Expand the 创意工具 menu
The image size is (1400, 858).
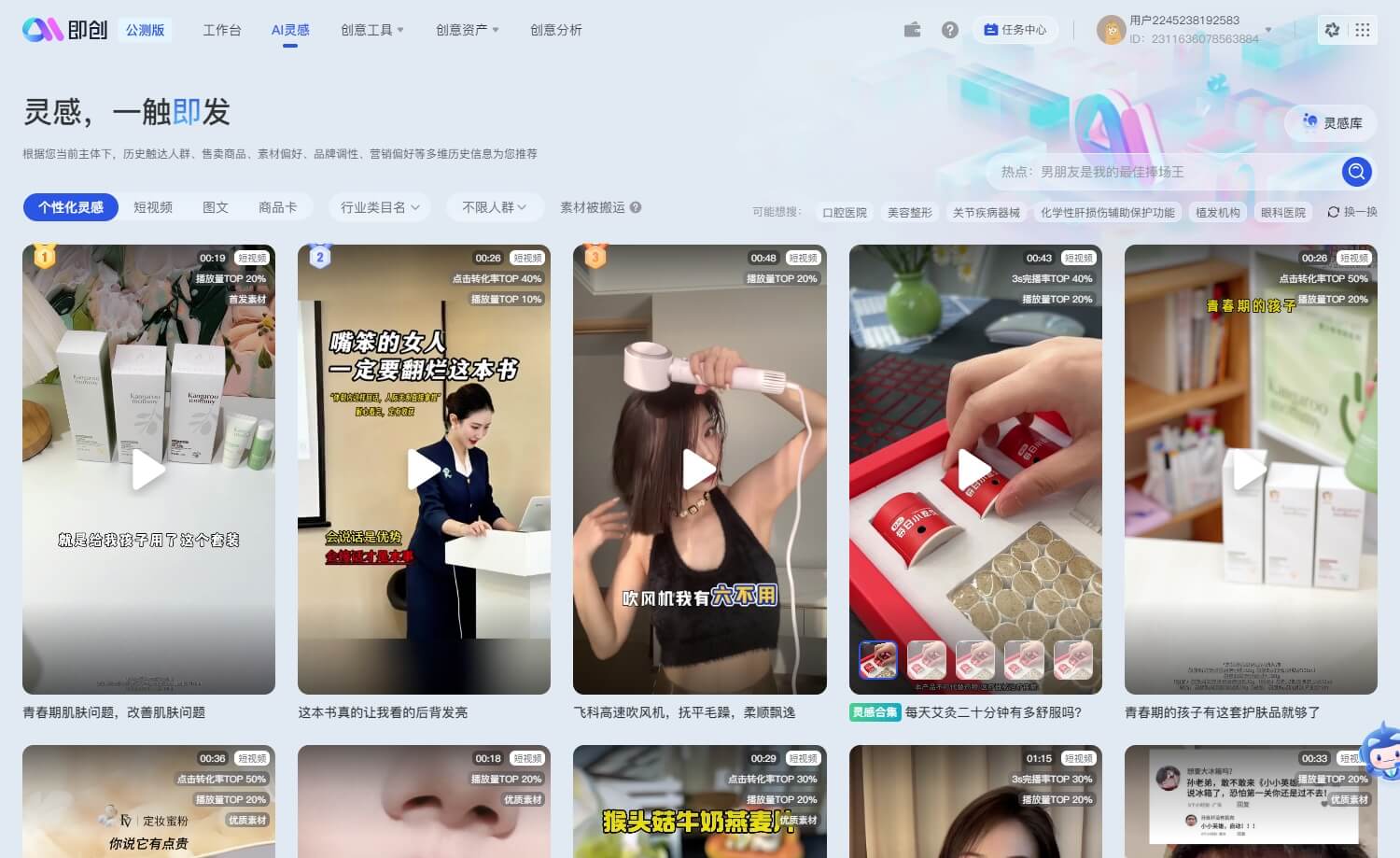[x=371, y=30]
